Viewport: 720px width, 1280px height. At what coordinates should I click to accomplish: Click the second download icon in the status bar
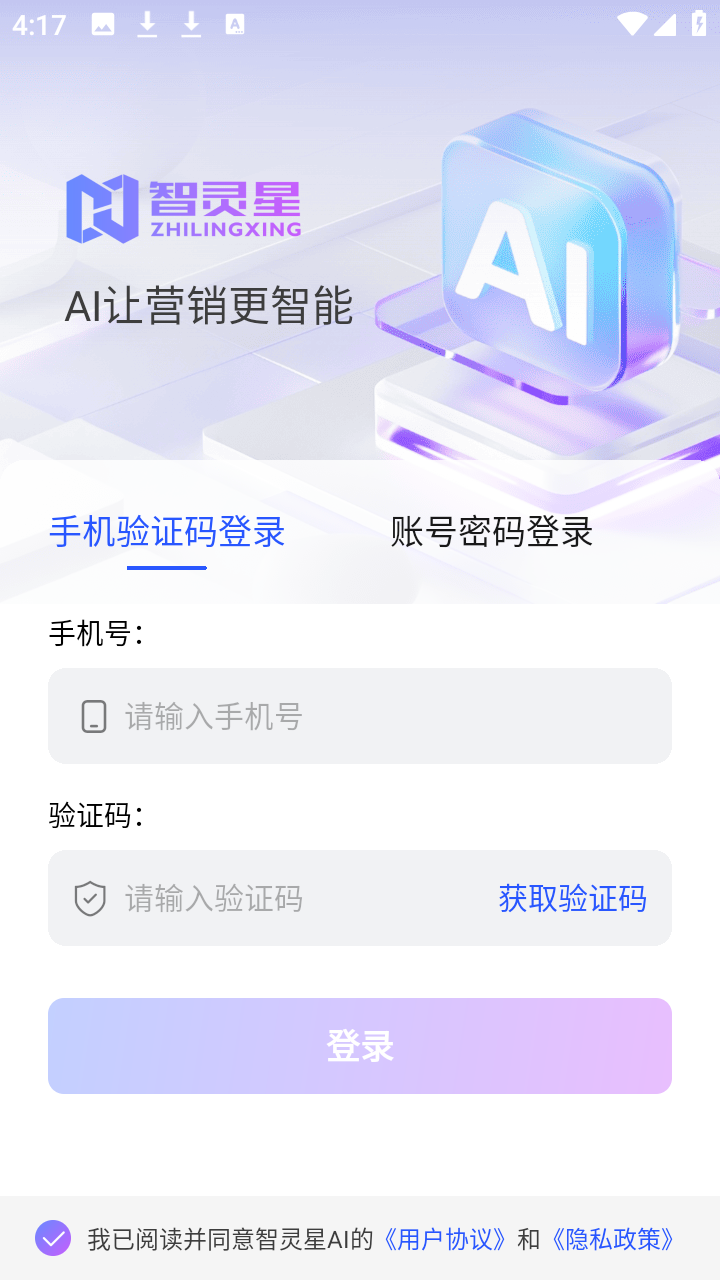pyautogui.click(x=191, y=24)
